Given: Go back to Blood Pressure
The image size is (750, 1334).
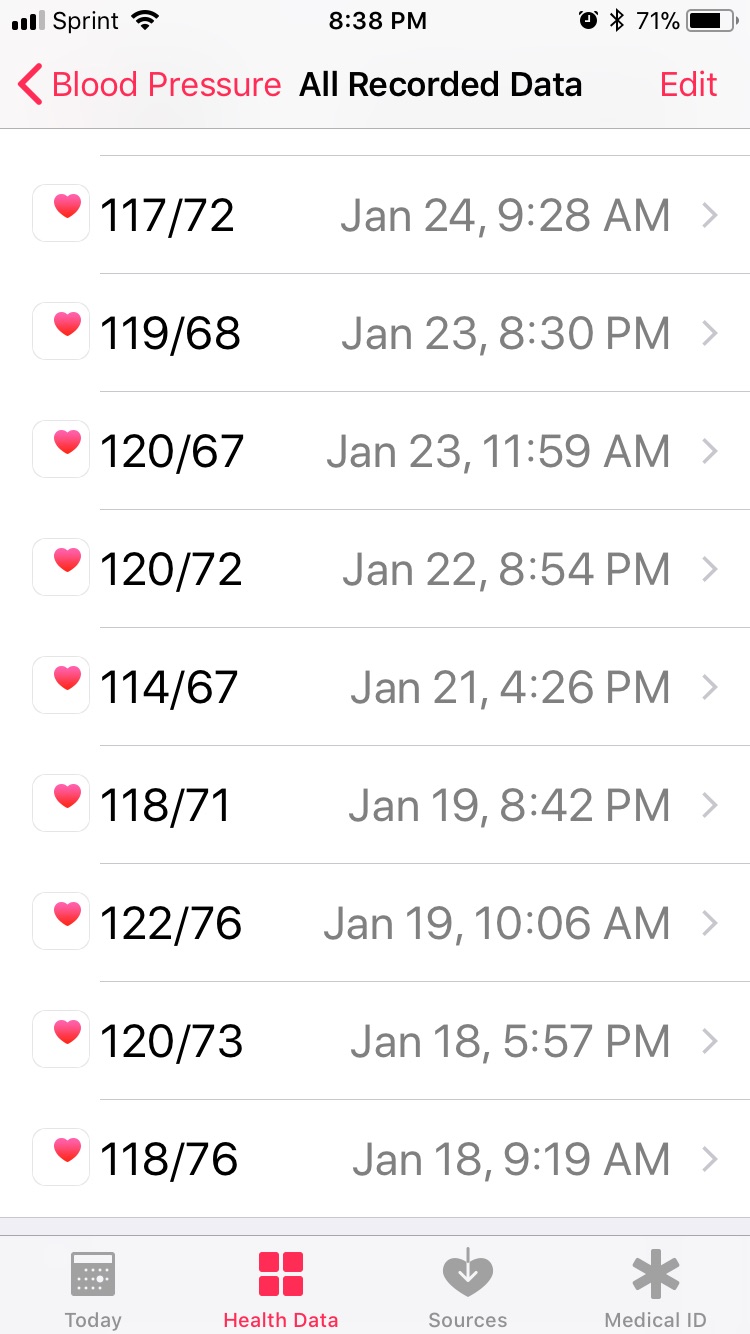Looking at the screenshot, I should (150, 85).
